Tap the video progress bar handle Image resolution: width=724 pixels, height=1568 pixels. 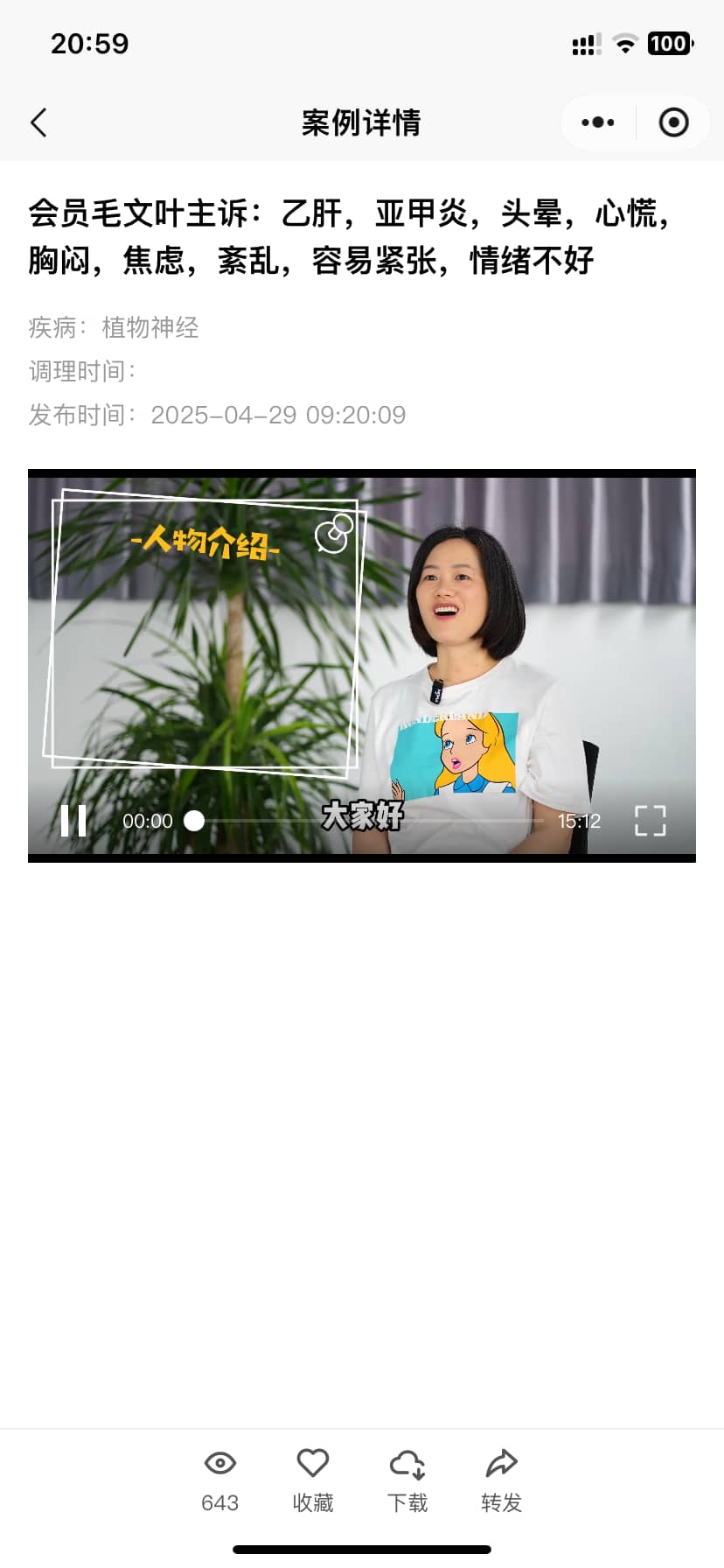tap(194, 821)
